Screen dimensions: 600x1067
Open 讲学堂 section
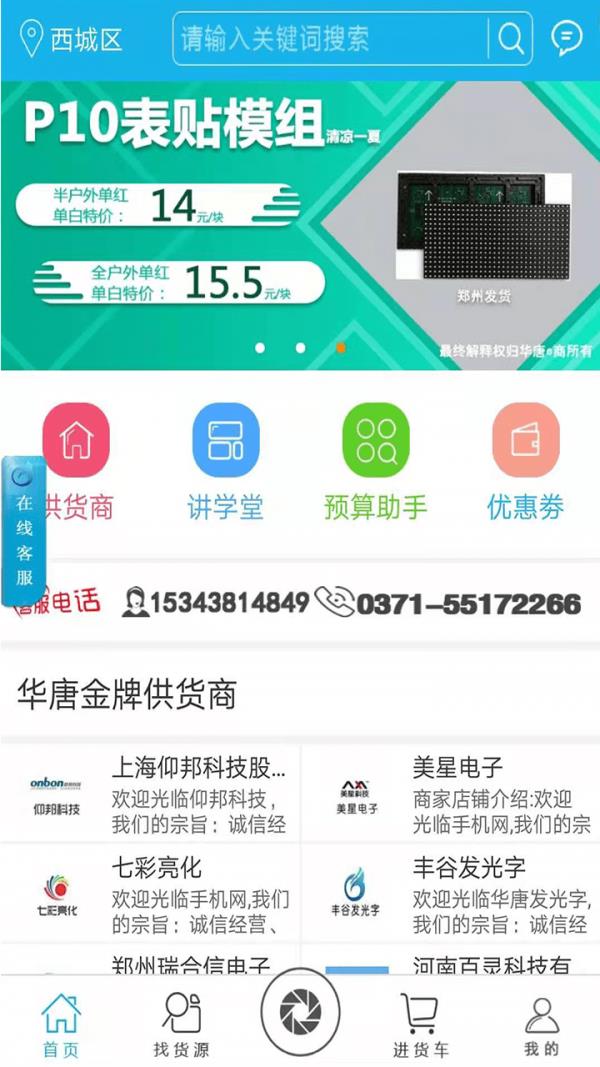click(x=225, y=462)
